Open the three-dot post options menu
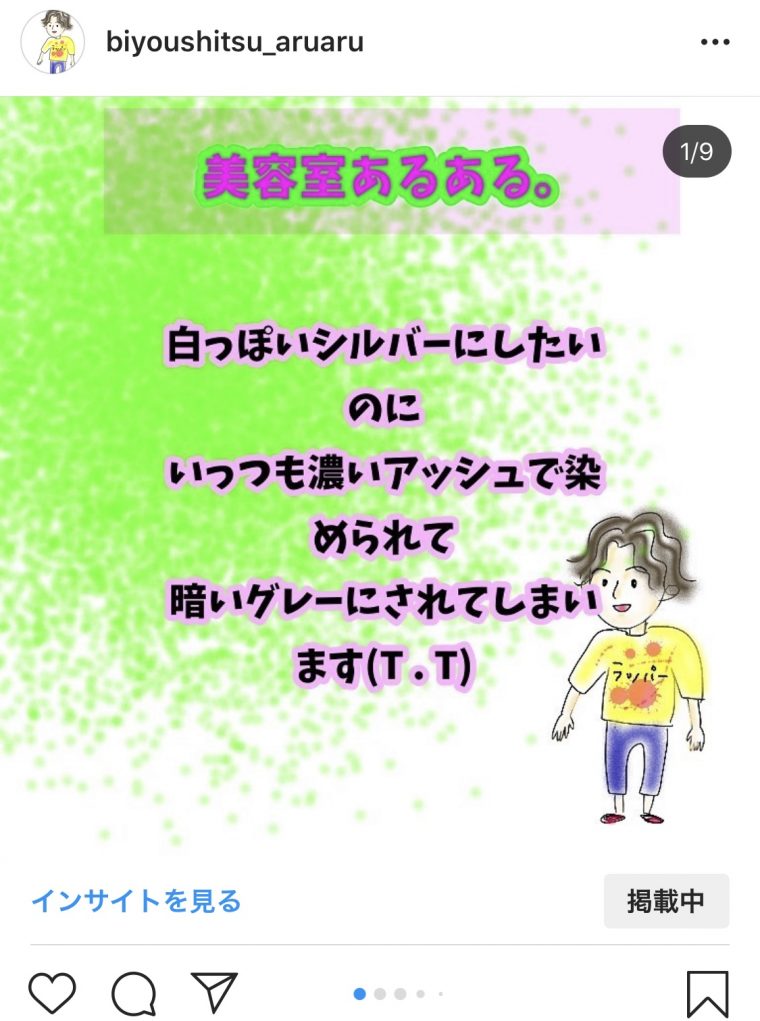 pos(715,43)
